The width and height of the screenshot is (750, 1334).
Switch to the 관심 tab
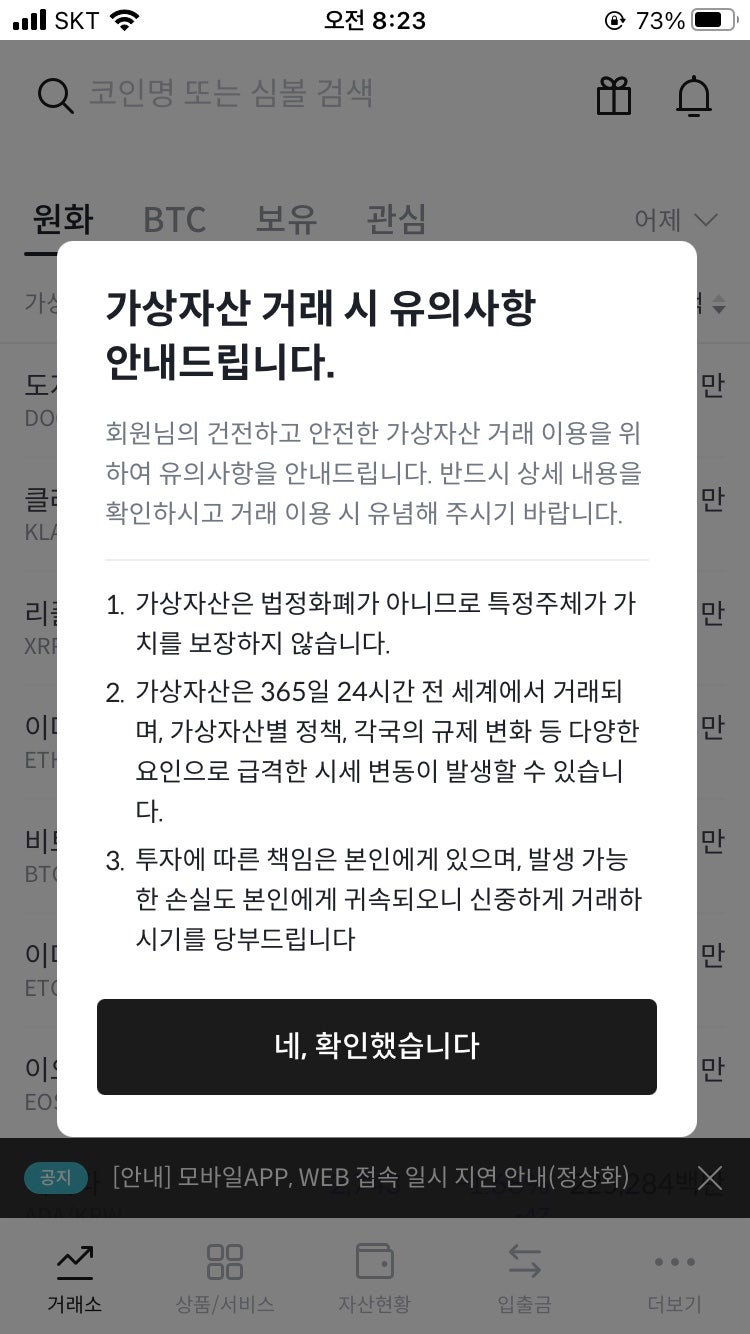coord(397,219)
